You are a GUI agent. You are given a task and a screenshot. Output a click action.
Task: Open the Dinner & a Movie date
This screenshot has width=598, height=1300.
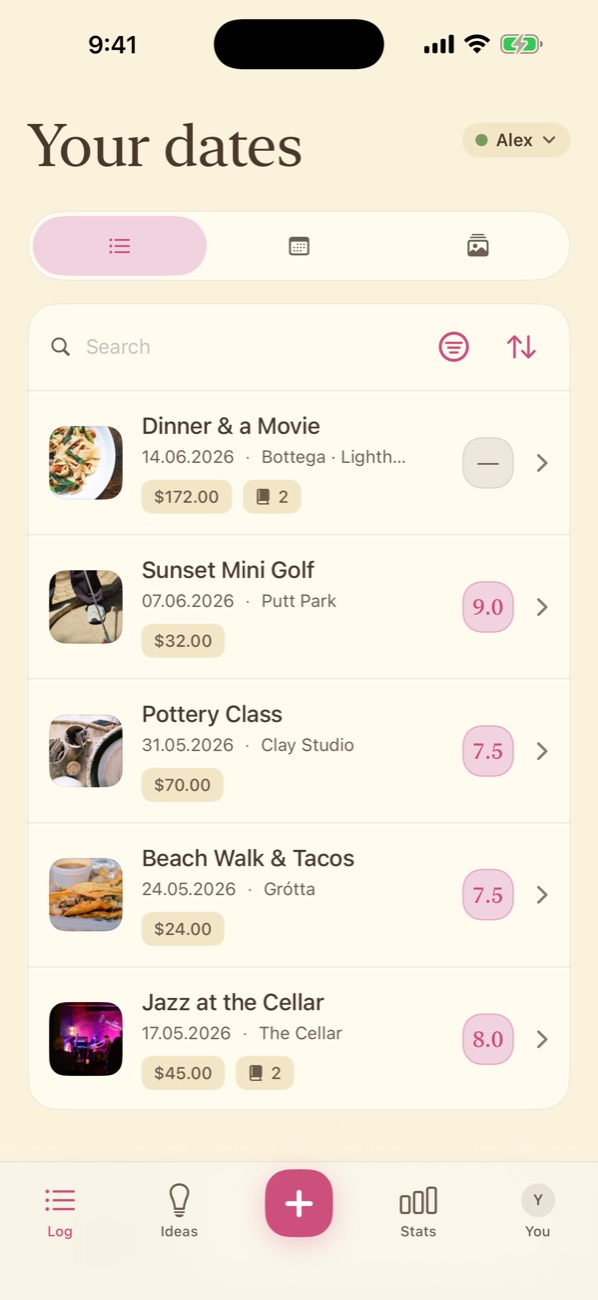(299, 463)
